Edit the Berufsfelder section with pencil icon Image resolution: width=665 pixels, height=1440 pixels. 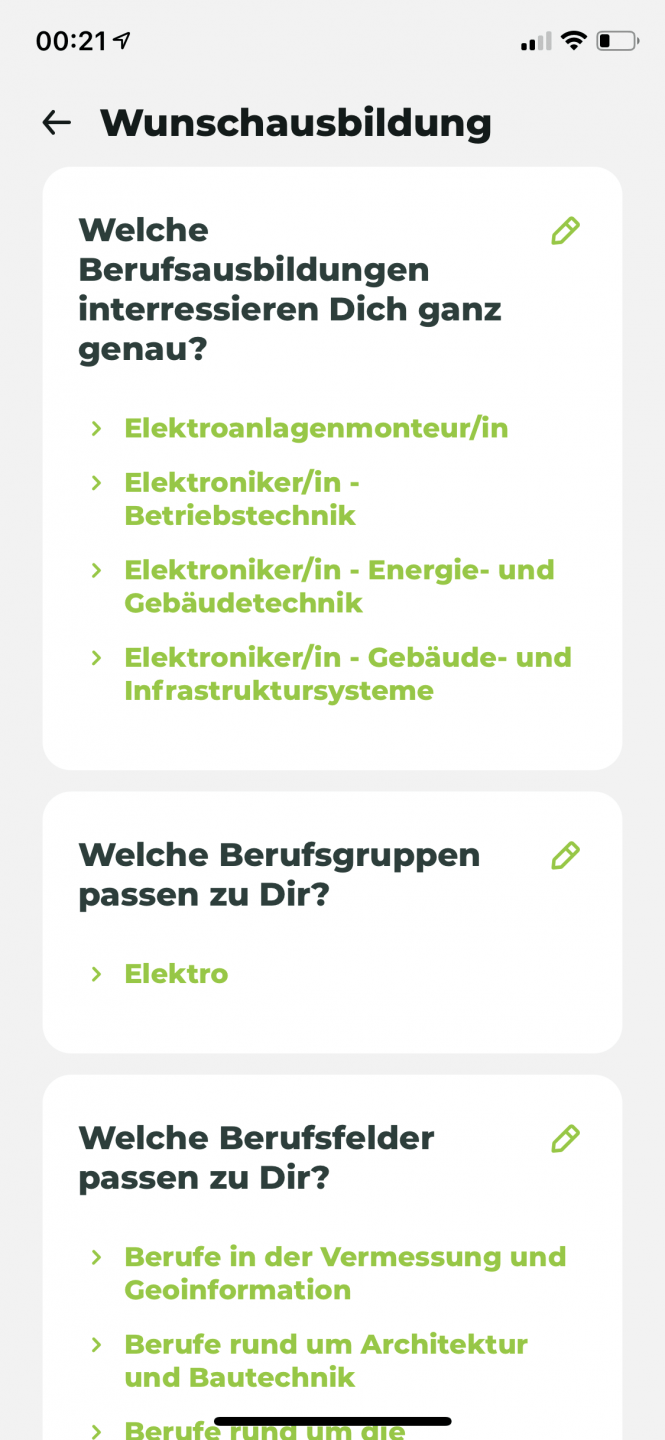[565, 1139]
